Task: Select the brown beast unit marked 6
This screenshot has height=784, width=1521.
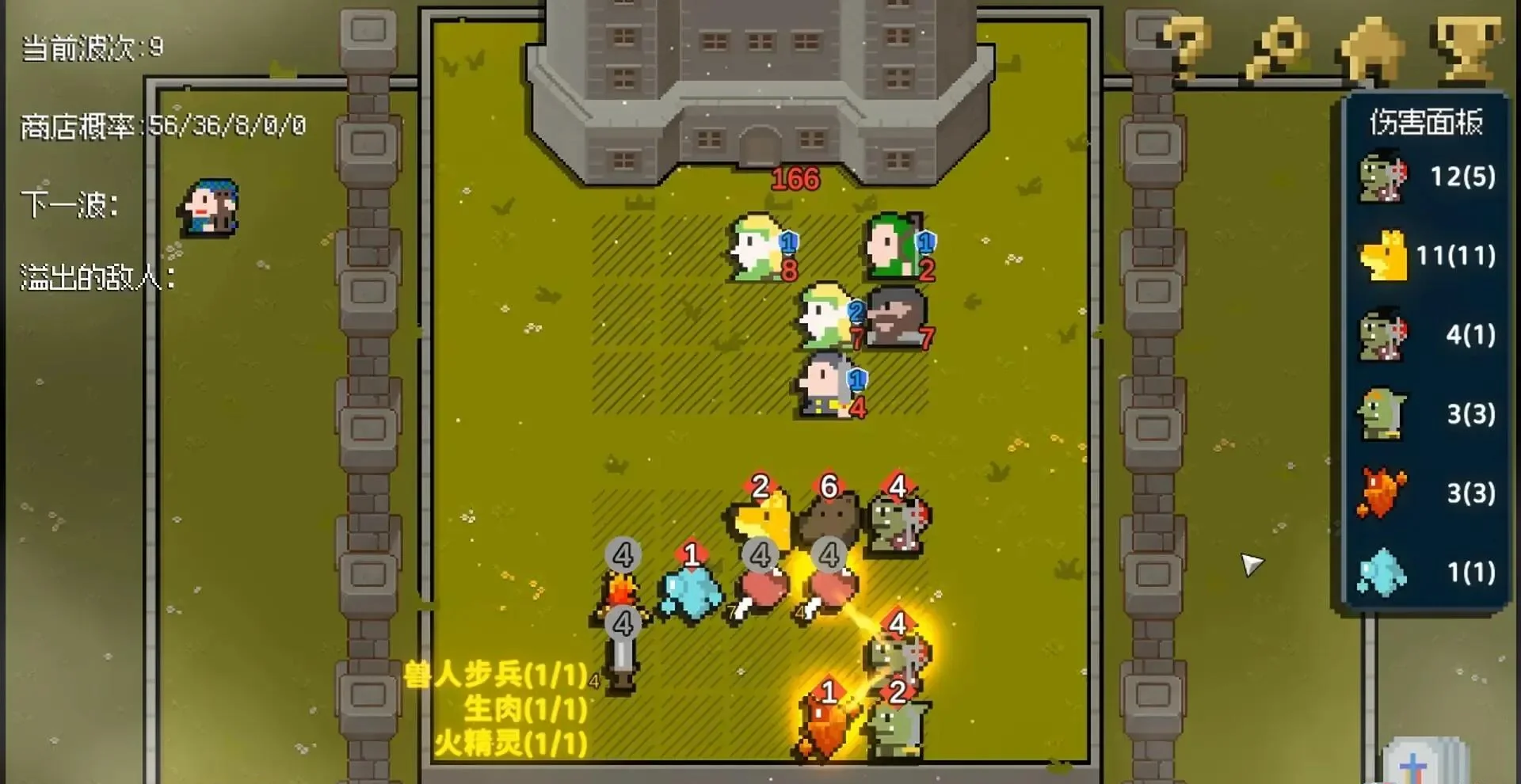Action: (829, 519)
